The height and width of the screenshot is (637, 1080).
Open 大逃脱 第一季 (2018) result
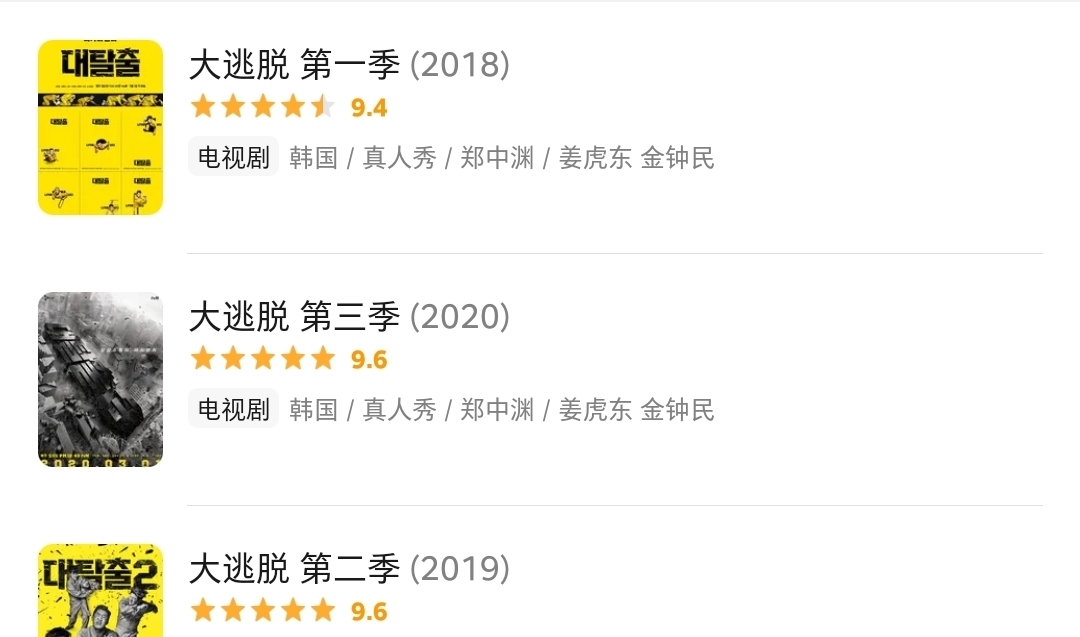[x=349, y=66]
